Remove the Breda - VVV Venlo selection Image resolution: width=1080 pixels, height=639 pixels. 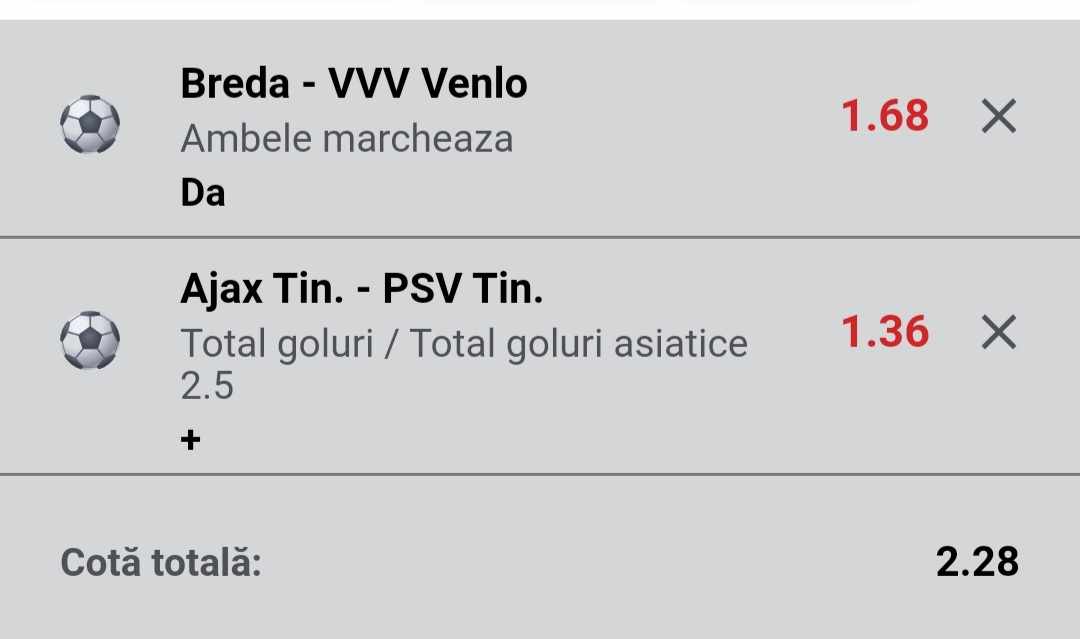pos(998,117)
